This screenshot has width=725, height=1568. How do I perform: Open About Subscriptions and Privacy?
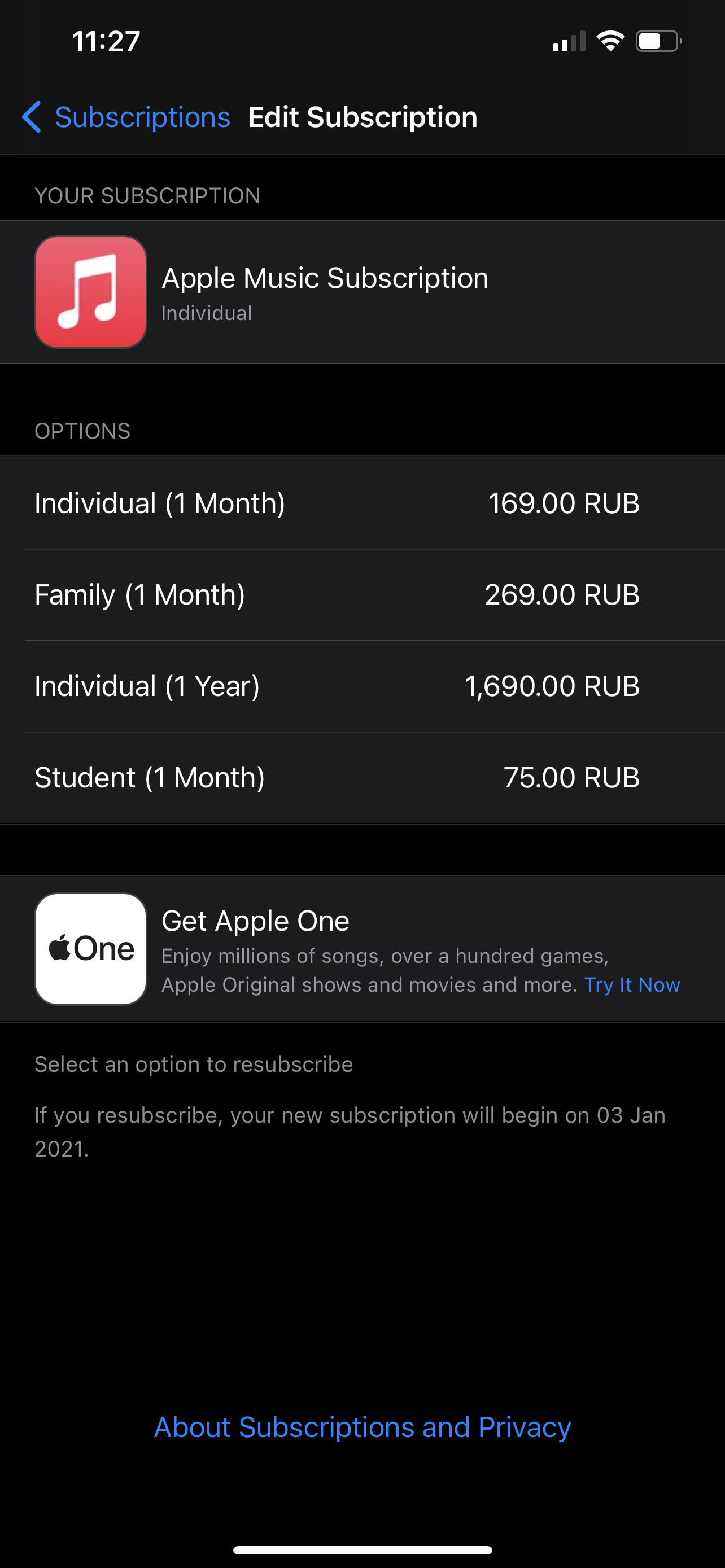[x=362, y=1427]
